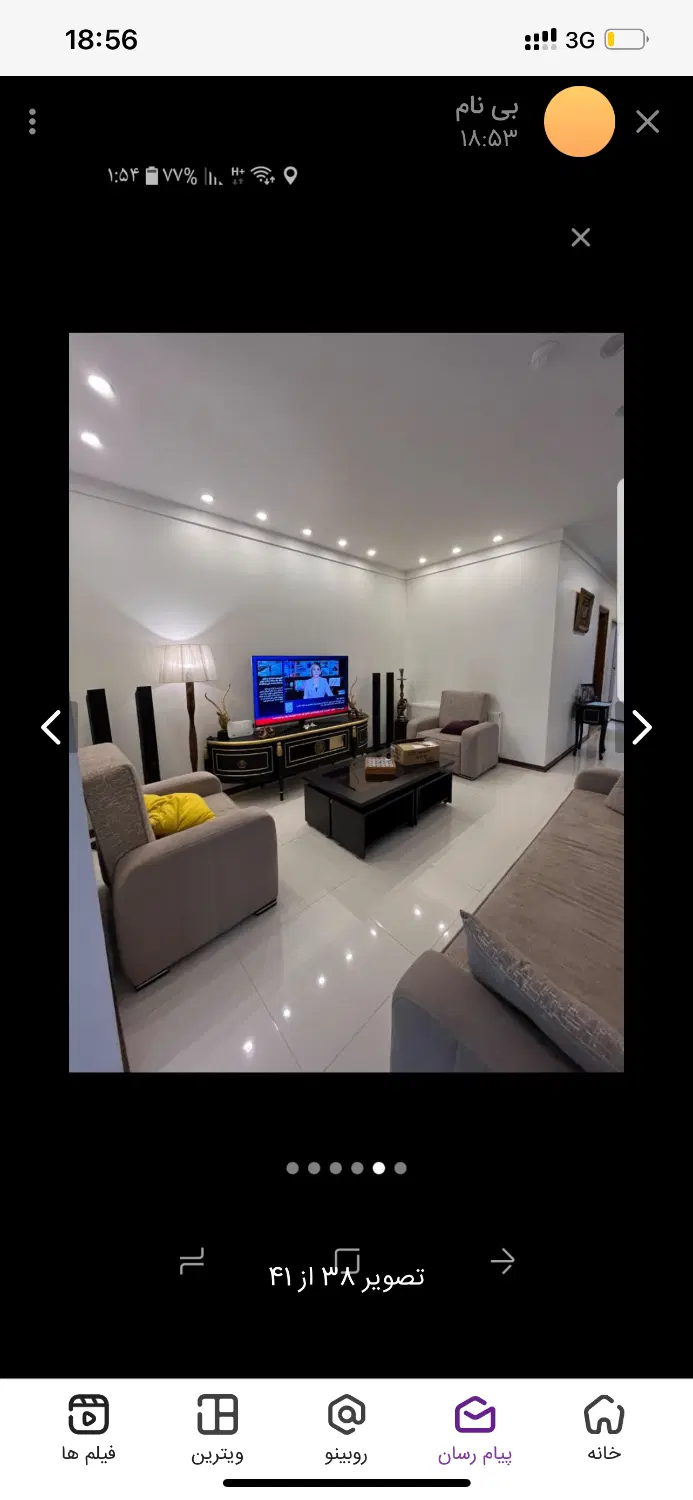
Task: Open the three-dot overflow menu
Action: pyautogui.click(x=33, y=122)
